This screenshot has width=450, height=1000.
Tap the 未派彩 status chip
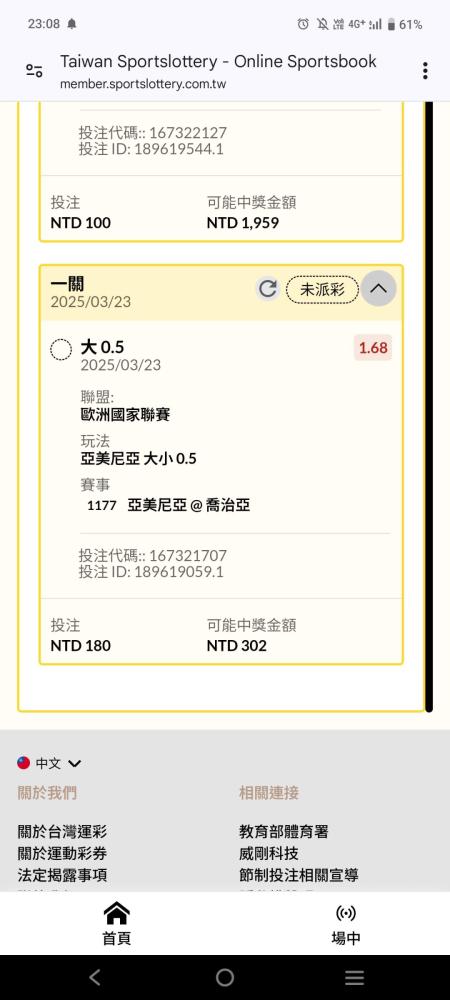coord(322,289)
